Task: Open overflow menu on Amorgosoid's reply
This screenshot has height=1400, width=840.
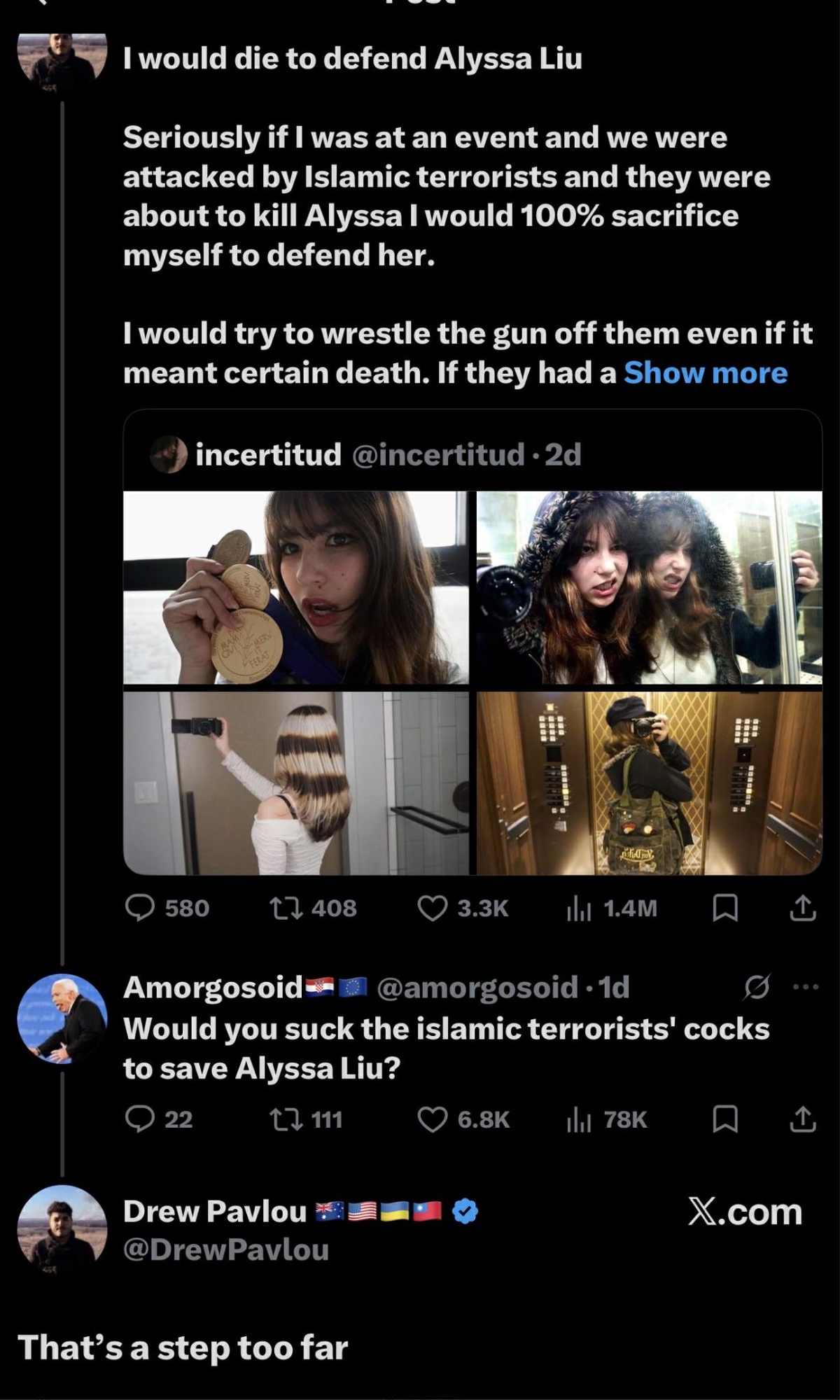Action: pos(805,987)
